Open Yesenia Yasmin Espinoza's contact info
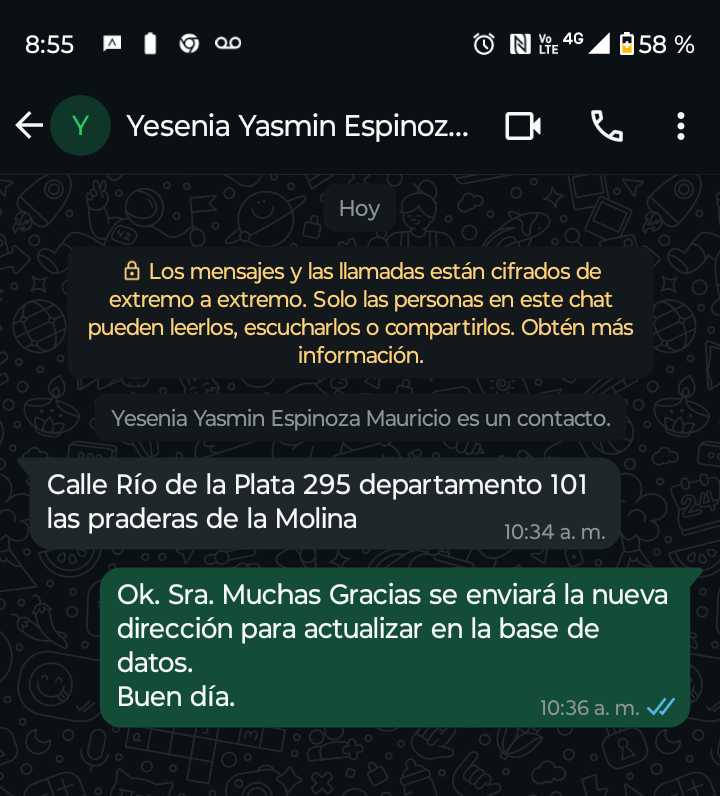 [297, 127]
